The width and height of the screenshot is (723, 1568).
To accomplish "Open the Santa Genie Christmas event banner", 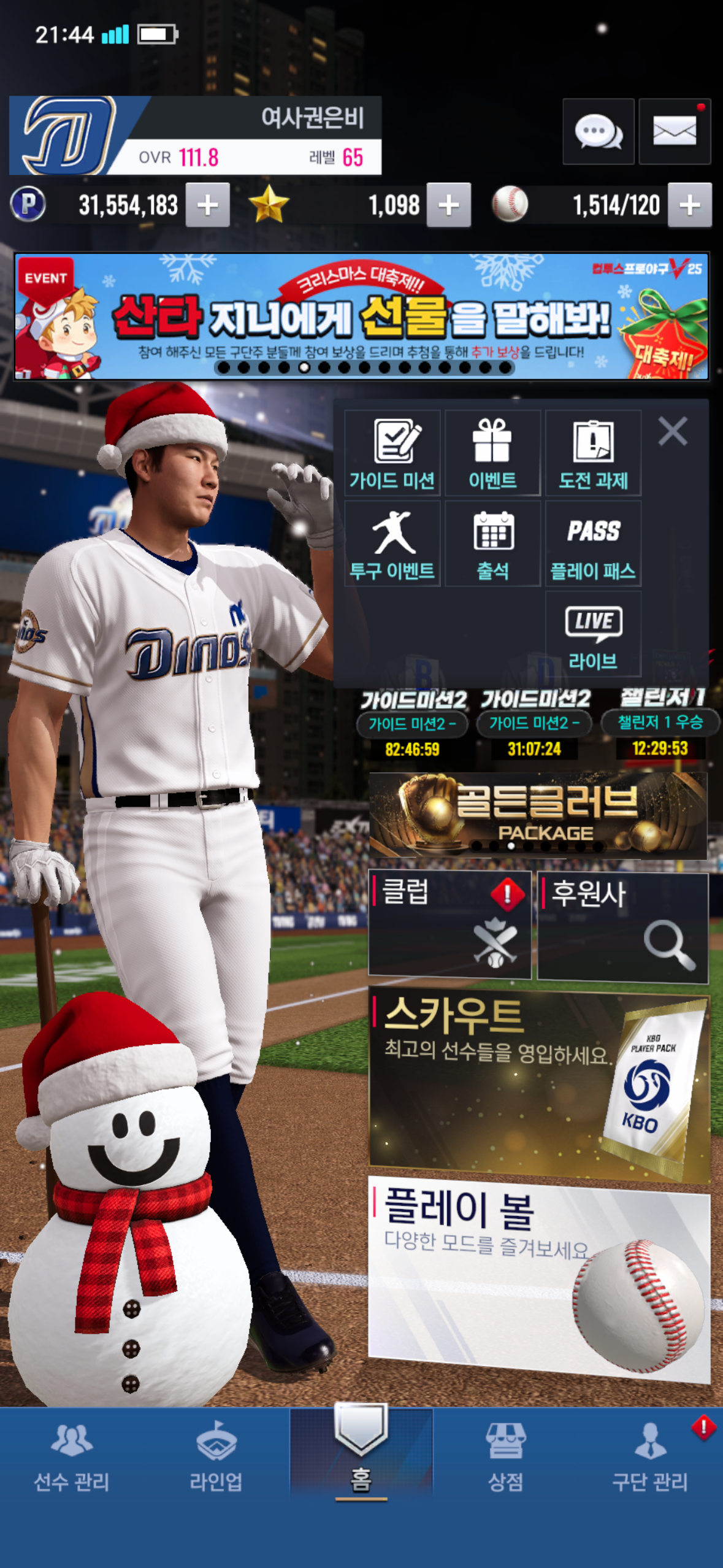I will pyautogui.click(x=361, y=315).
